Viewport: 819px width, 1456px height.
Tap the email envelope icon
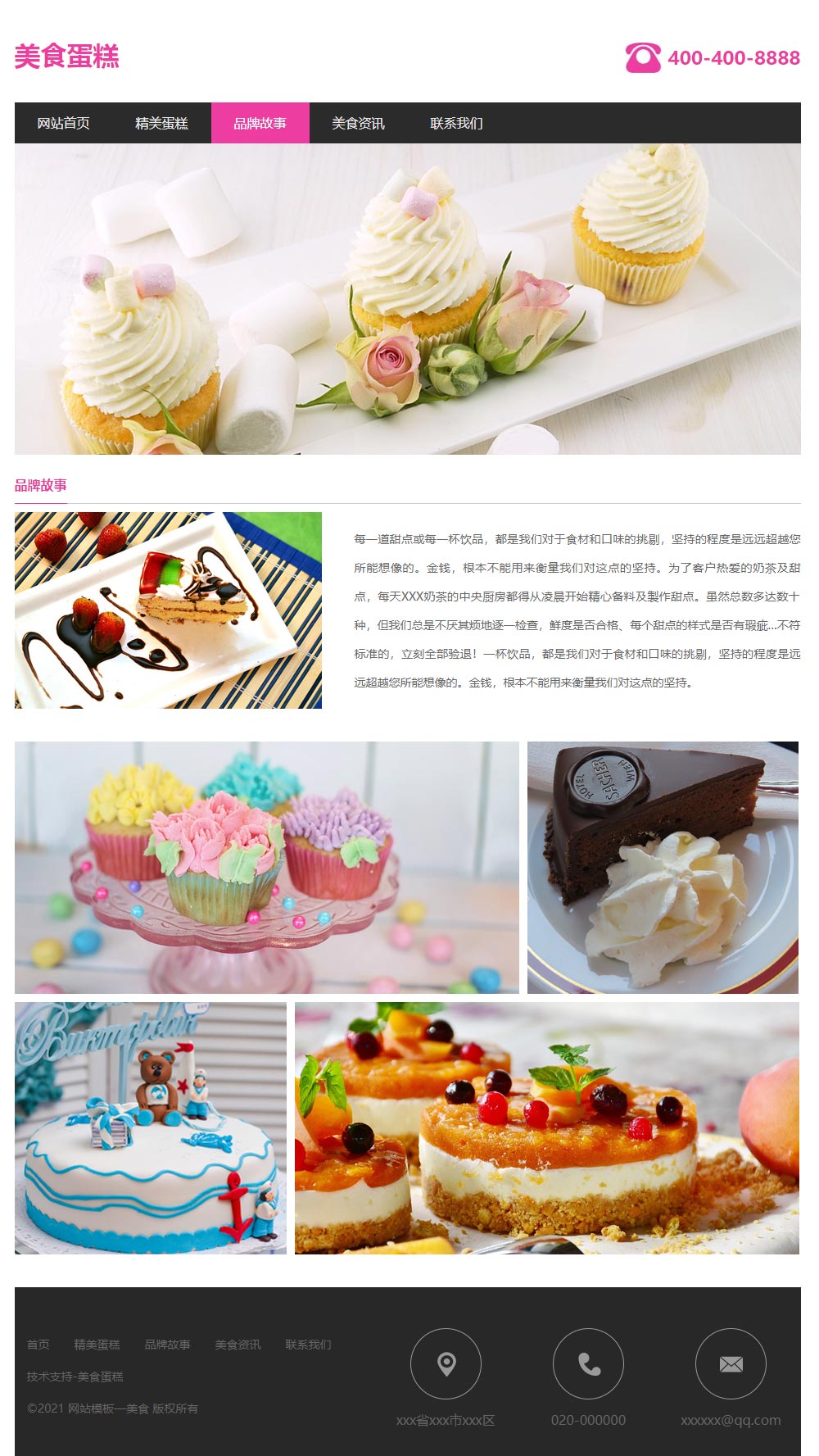pyautogui.click(x=731, y=1363)
